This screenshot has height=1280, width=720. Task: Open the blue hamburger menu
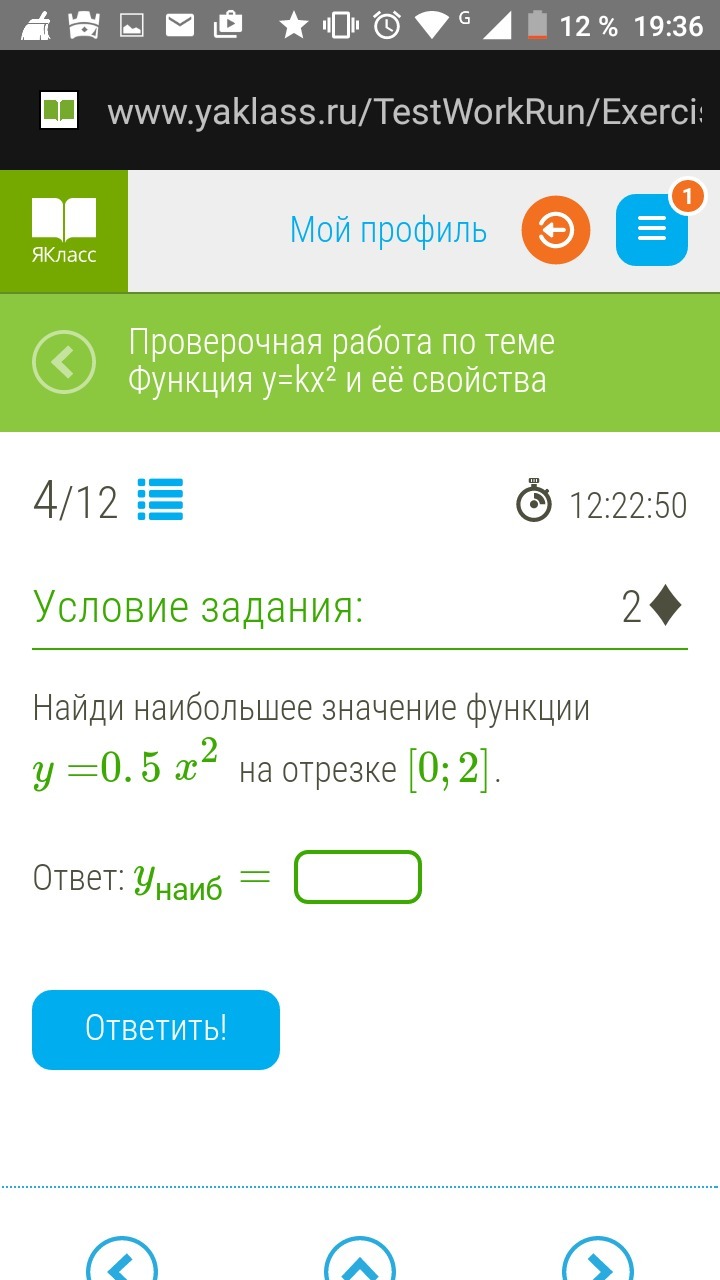click(x=652, y=230)
